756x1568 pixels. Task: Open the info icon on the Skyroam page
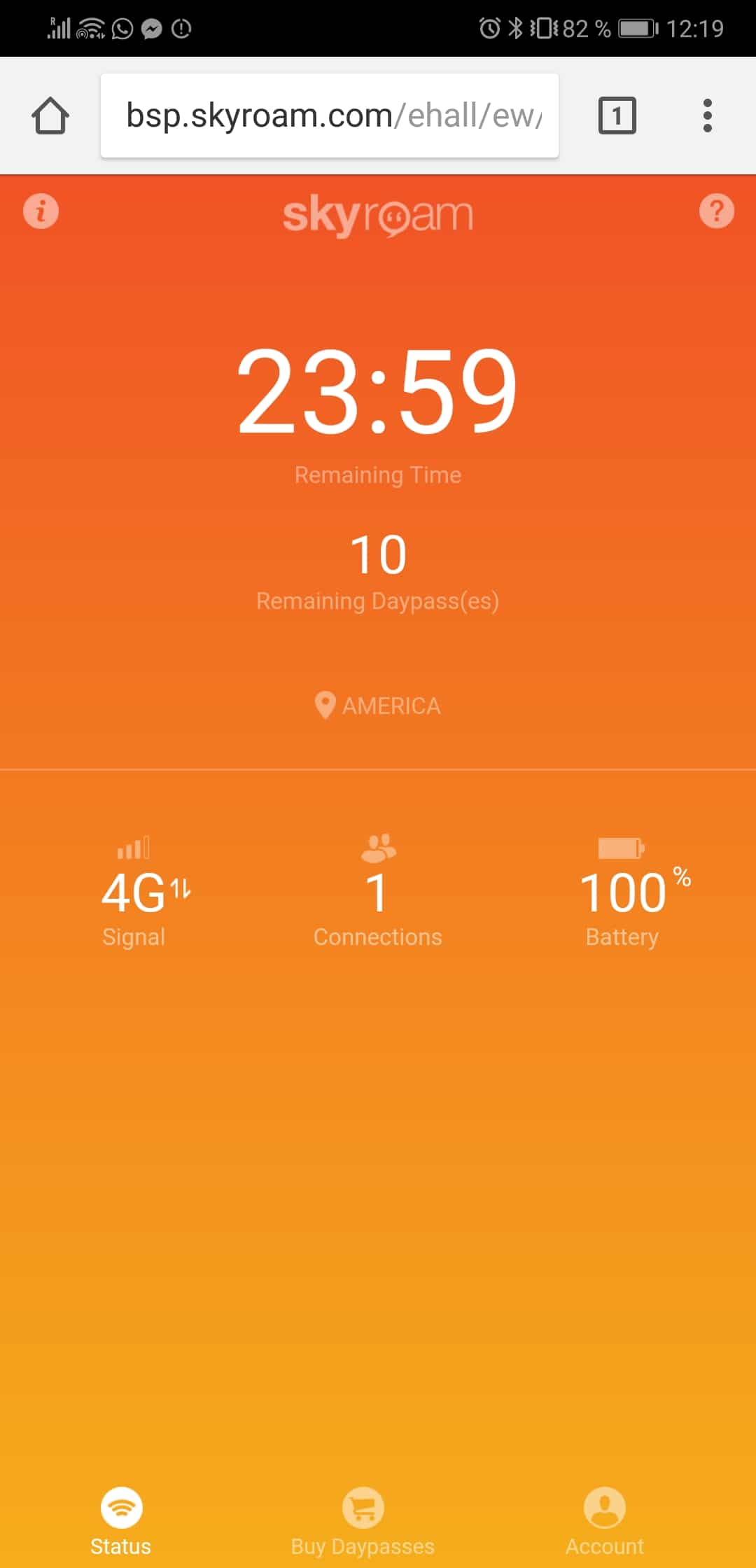coord(41,211)
